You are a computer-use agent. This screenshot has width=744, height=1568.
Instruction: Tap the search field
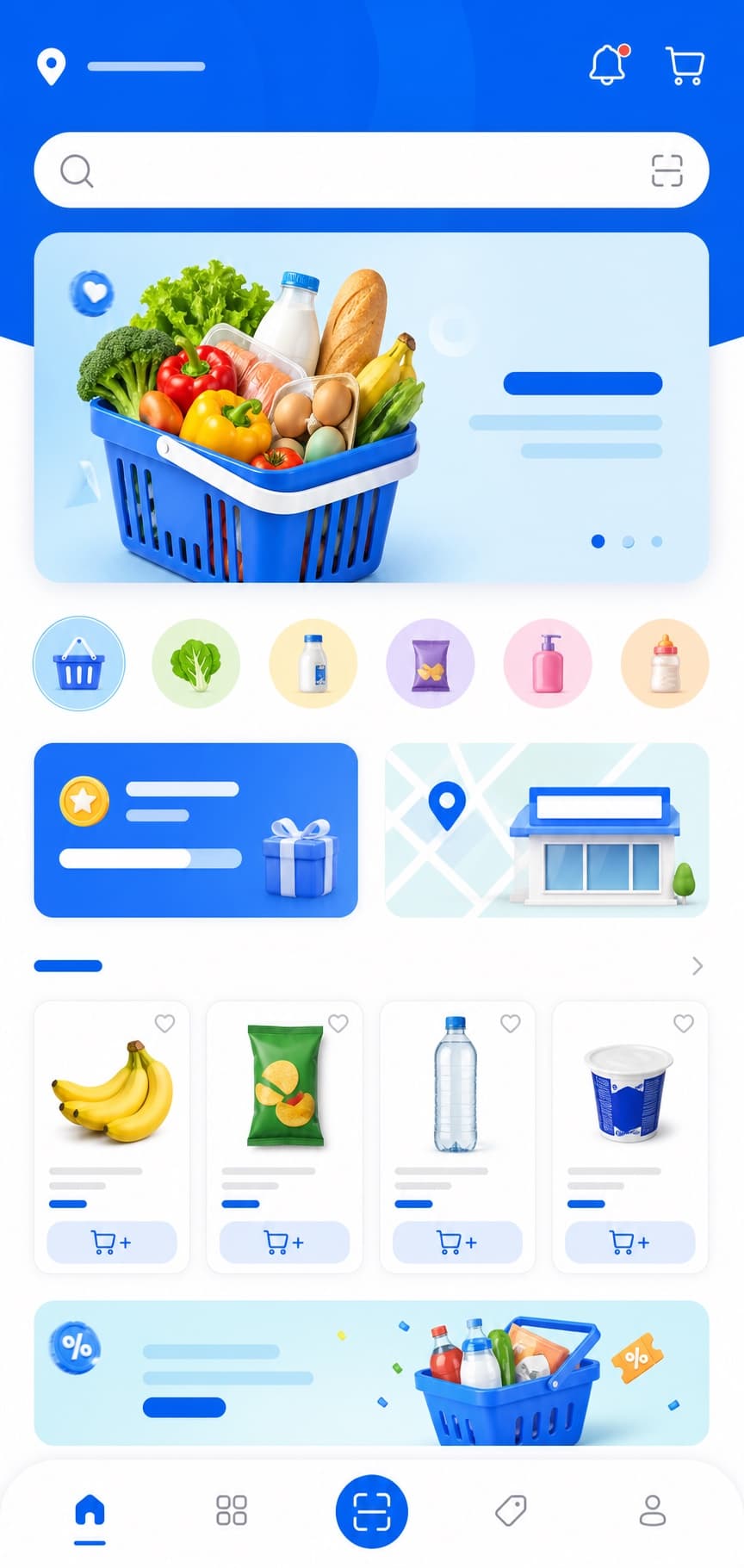click(x=371, y=170)
